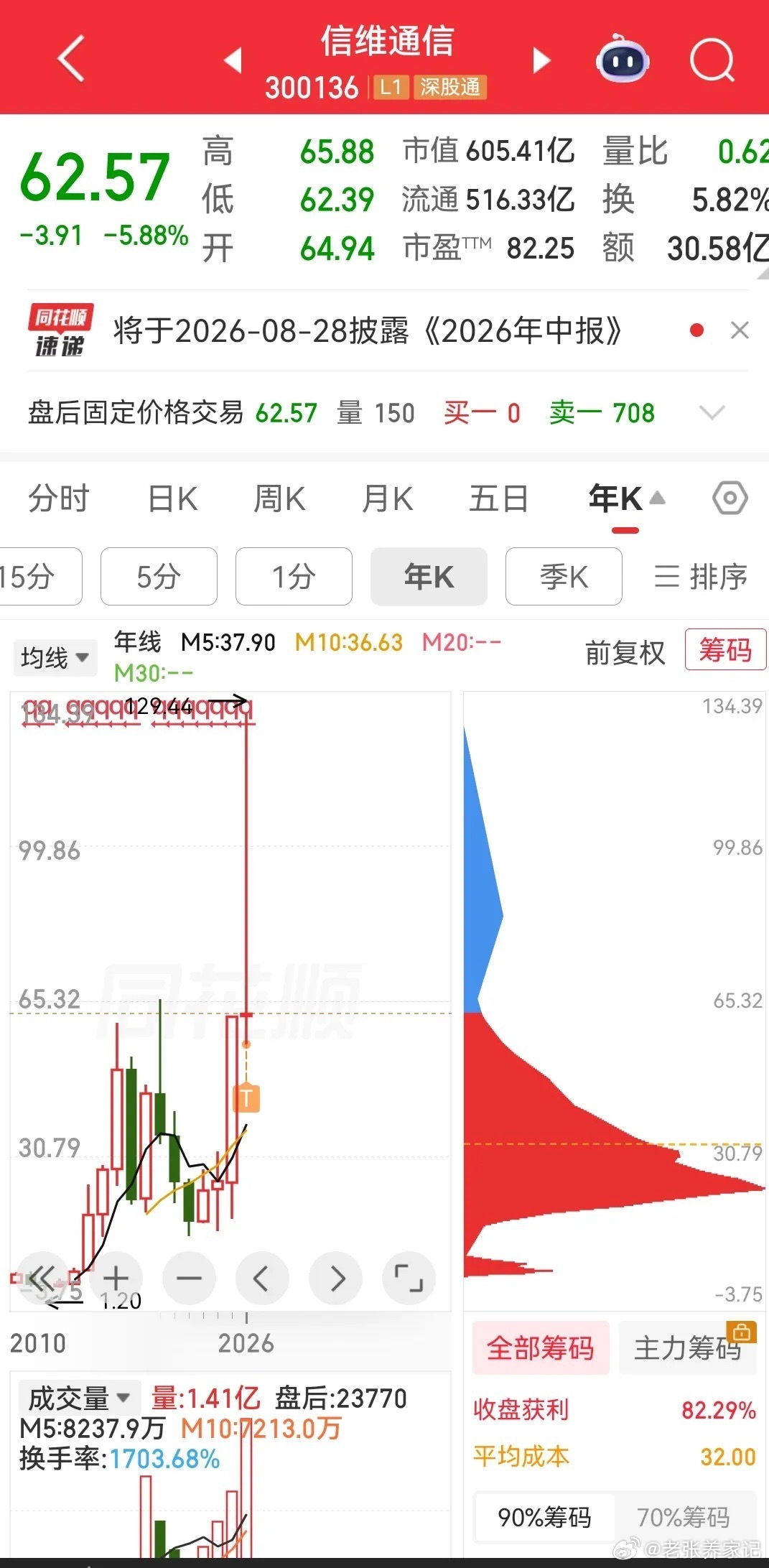
Task: Open the search magnifier
Action: [712, 60]
